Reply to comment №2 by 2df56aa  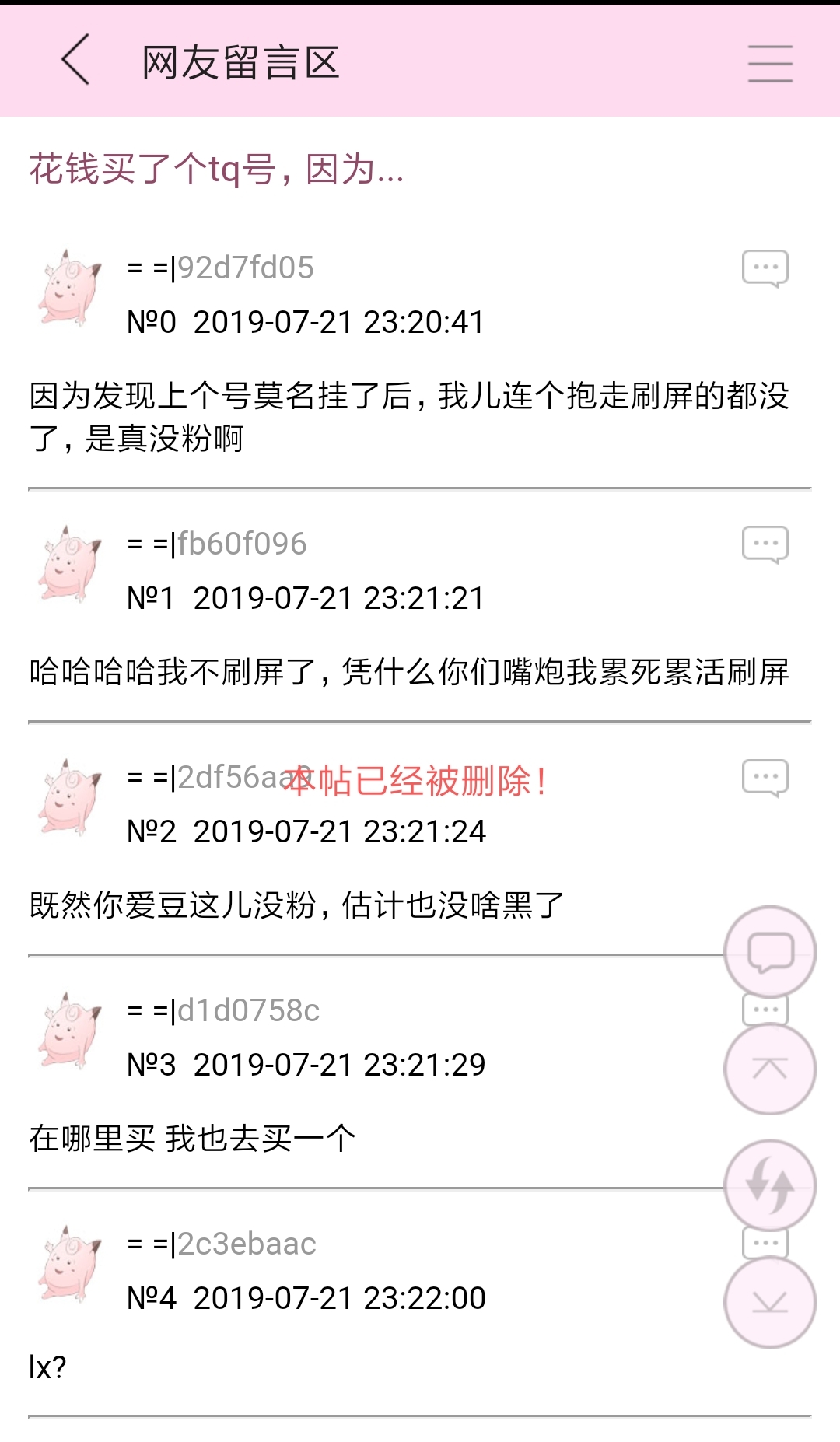click(765, 778)
